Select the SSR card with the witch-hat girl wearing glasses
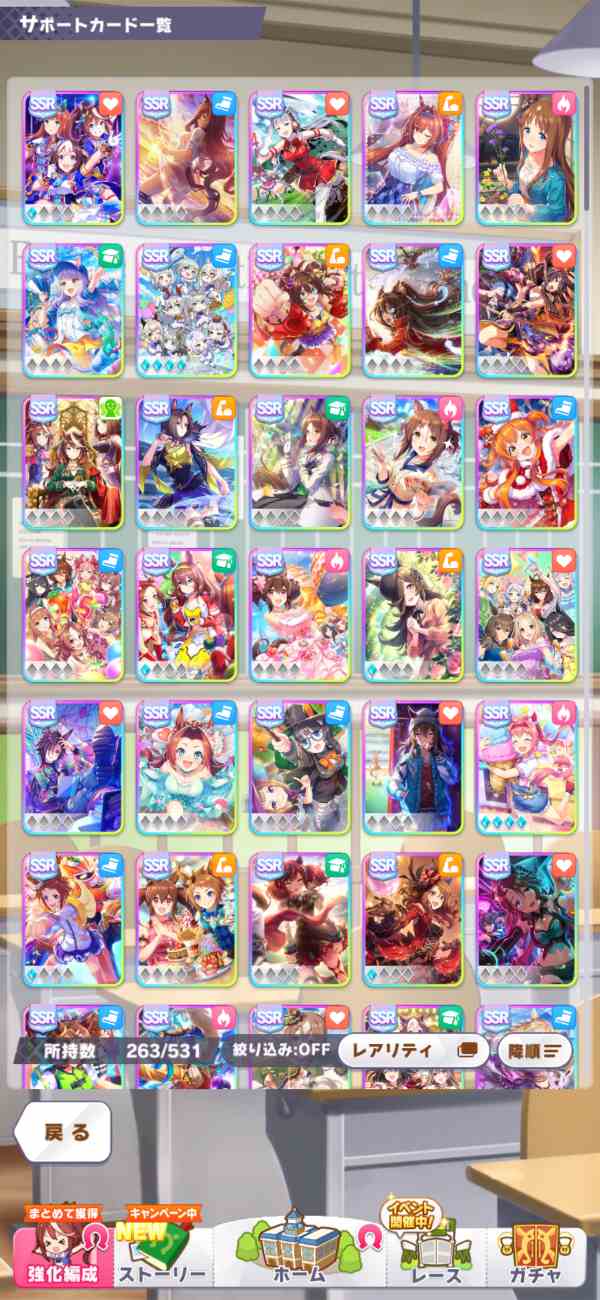 (299, 768)
